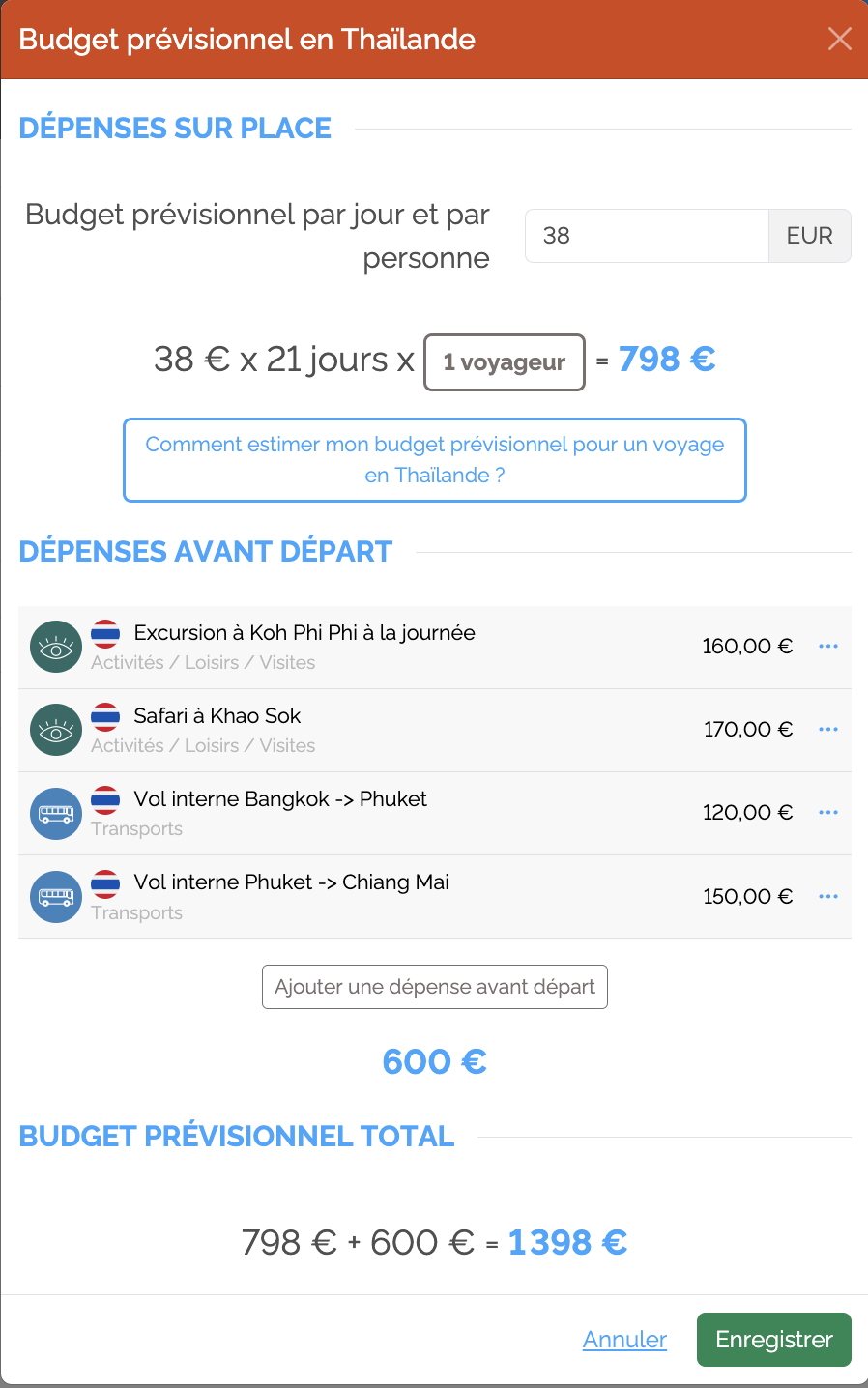This screenshot has width=868, height=1388.
Task: Open the budget estimation help link
Action: (434, 460)
